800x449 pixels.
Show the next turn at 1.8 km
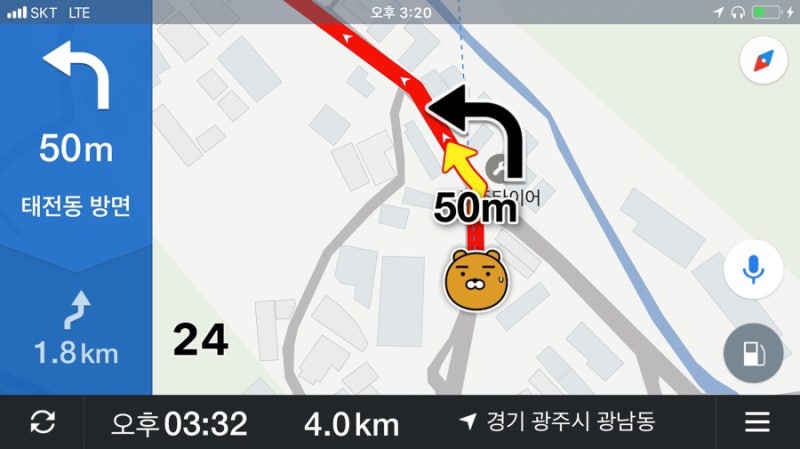tap(76, 325)
